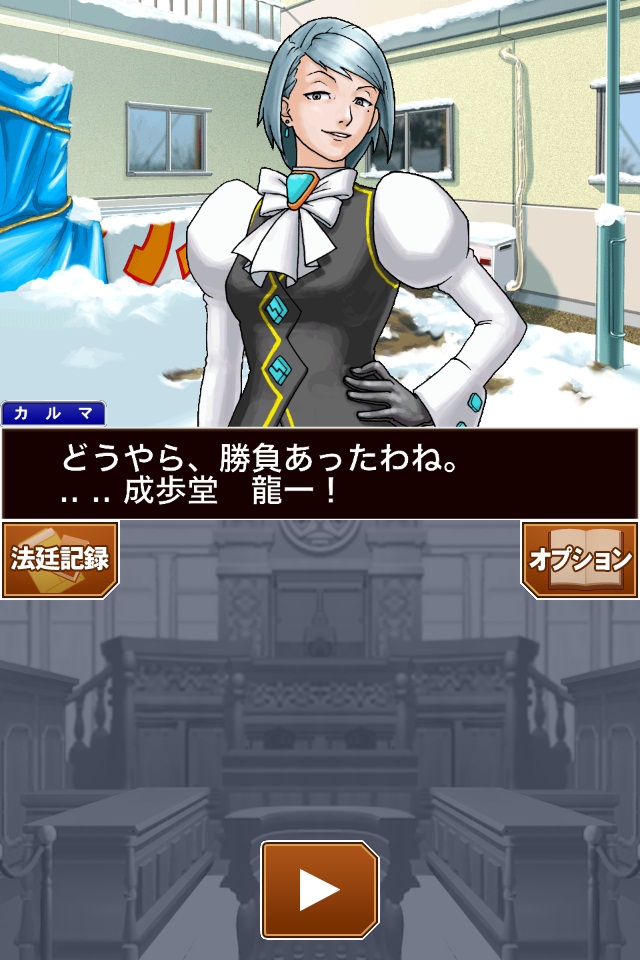640x960 pixels.
Task: Open the オプション options menu
Action: click(x=580, y=559)
